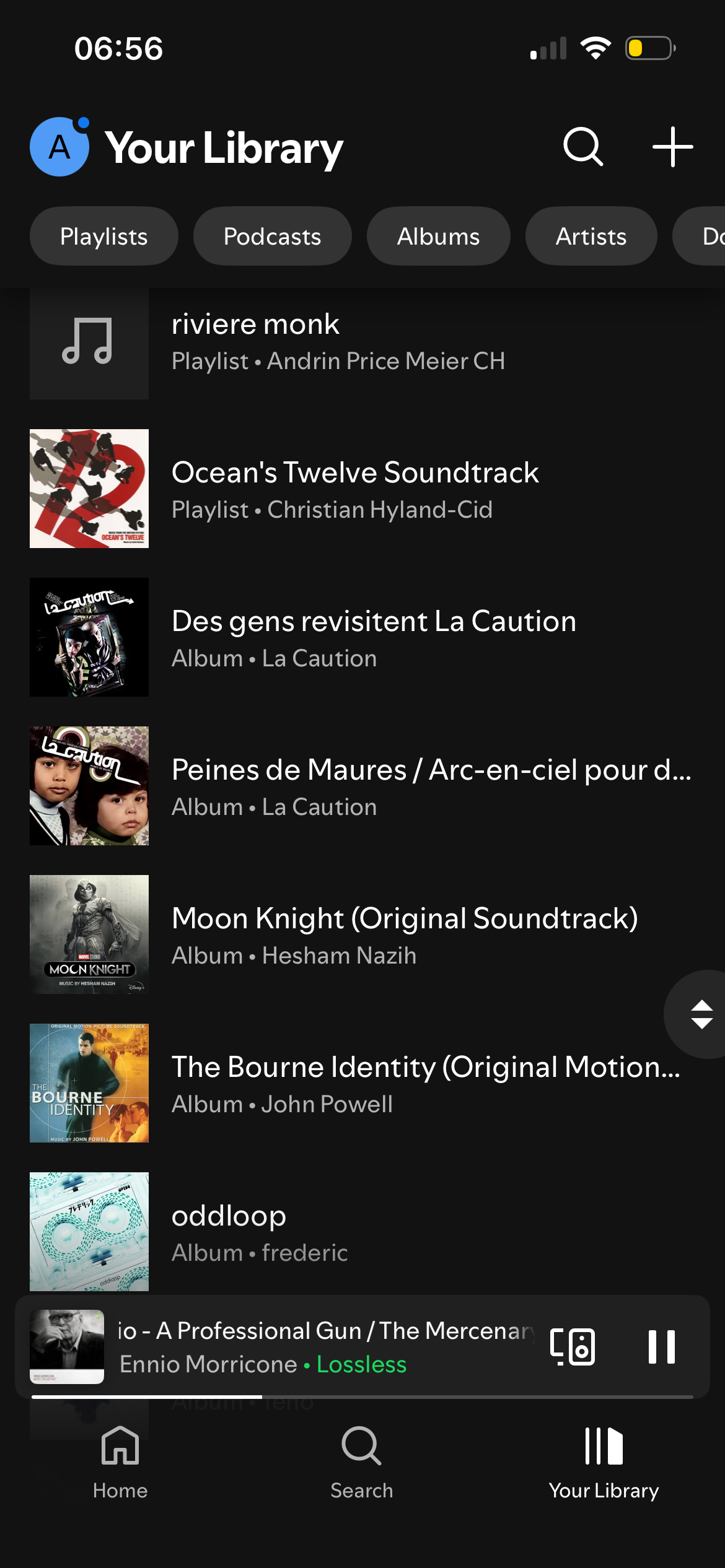Select the Albums filter chip
Screen dimensions: 725x1568
[438, 237]
